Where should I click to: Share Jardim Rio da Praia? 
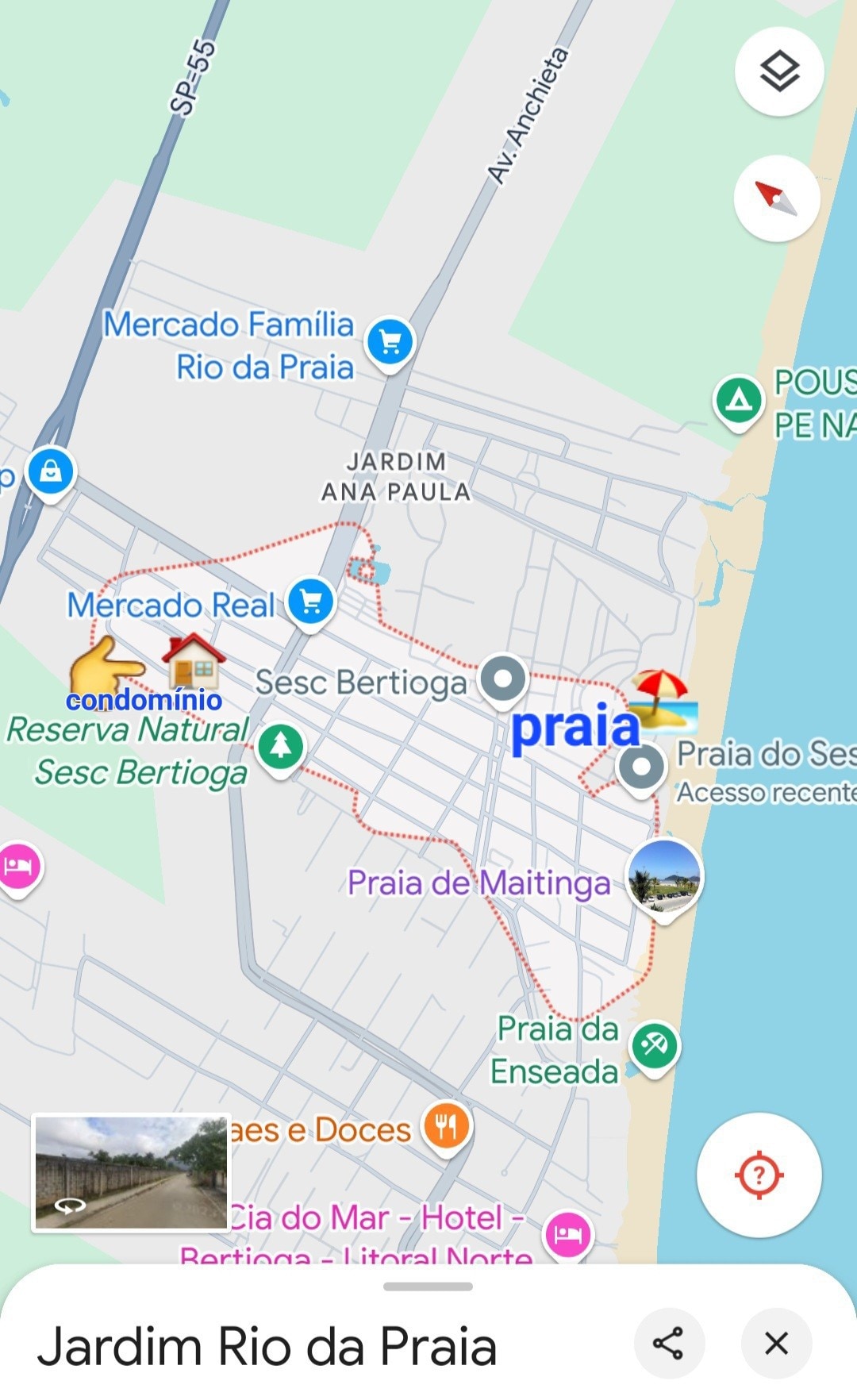[669, 1343]
